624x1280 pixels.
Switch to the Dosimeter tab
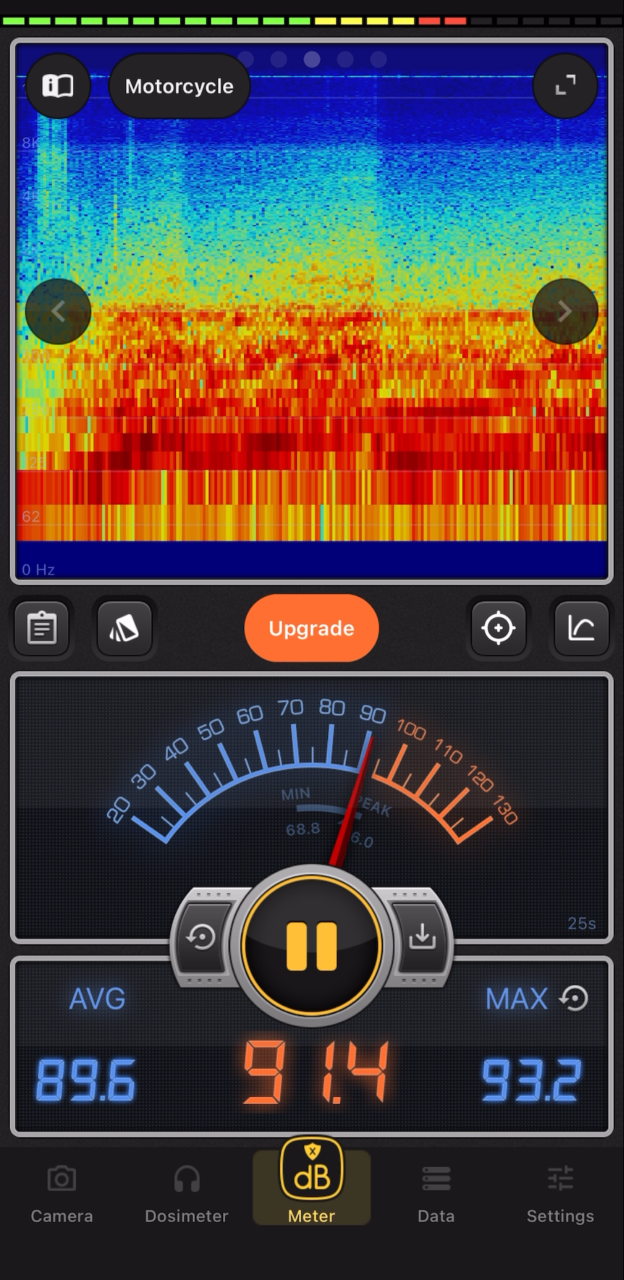pos(187,1194)
